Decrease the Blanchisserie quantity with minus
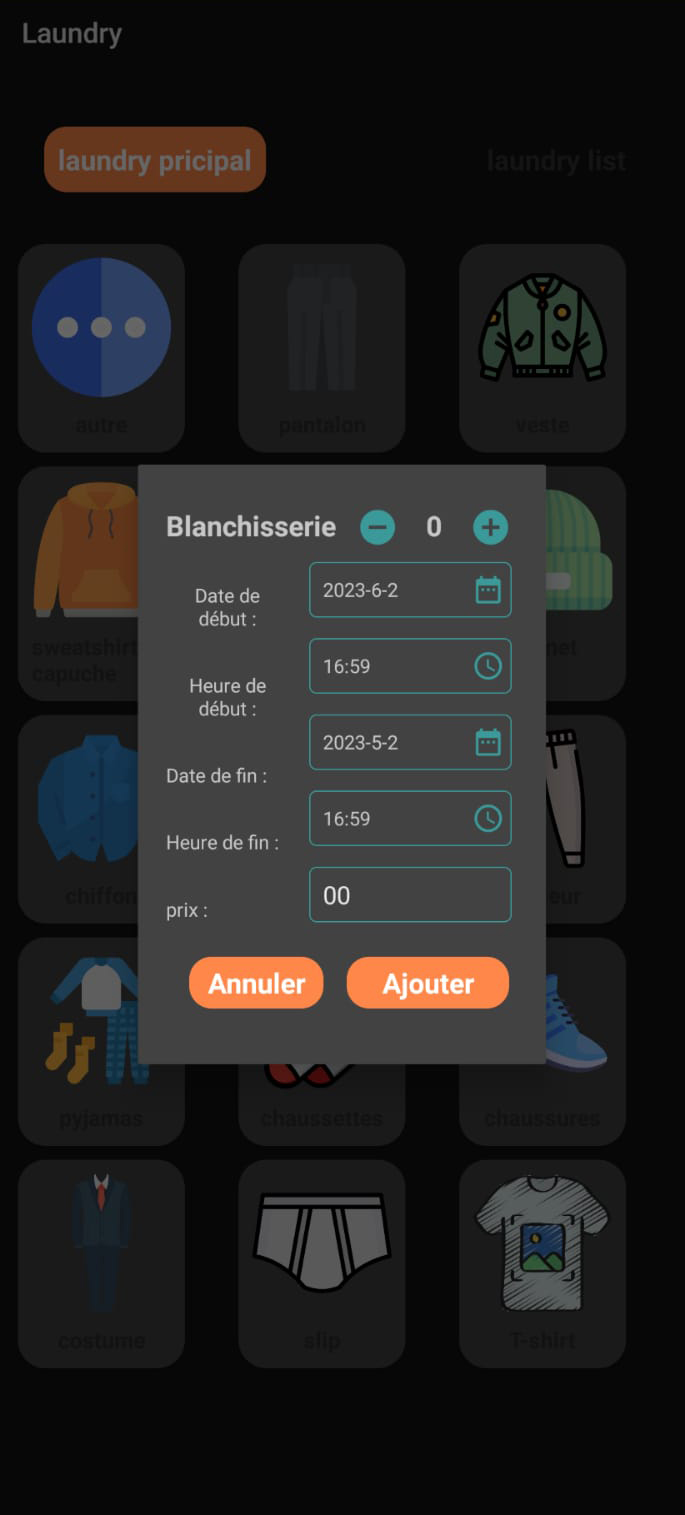 [378, 527]
